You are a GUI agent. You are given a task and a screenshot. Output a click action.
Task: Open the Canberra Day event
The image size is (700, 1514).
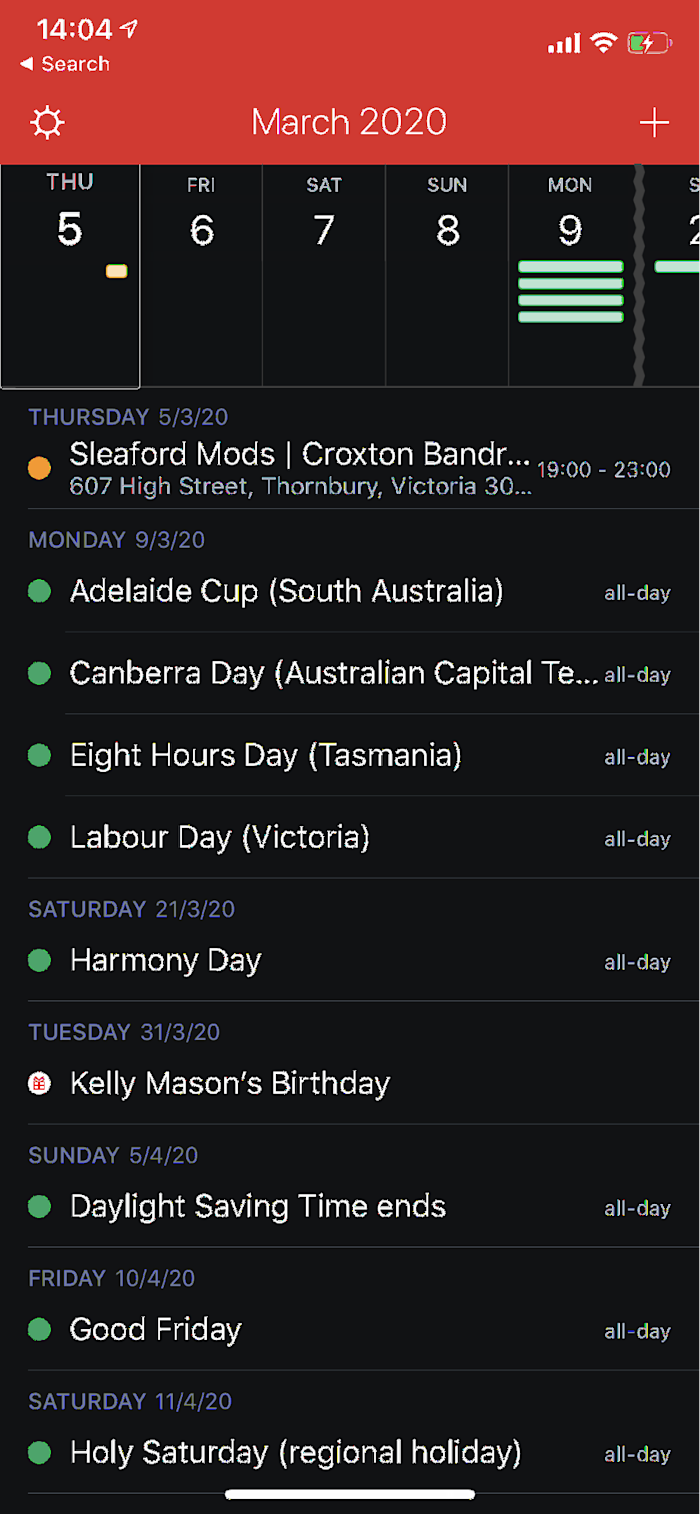[x=334, y=673]
